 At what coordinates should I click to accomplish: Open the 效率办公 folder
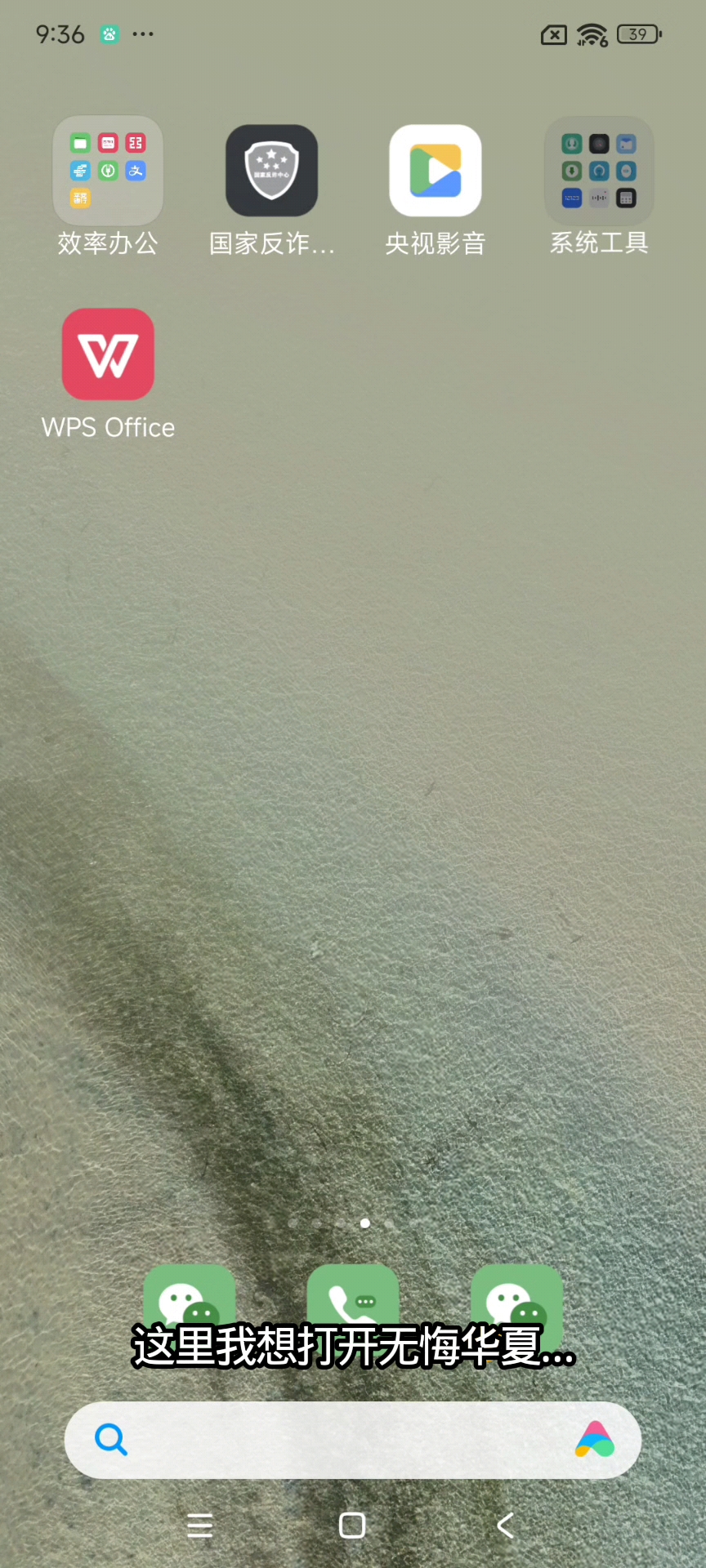pos(108,171)
